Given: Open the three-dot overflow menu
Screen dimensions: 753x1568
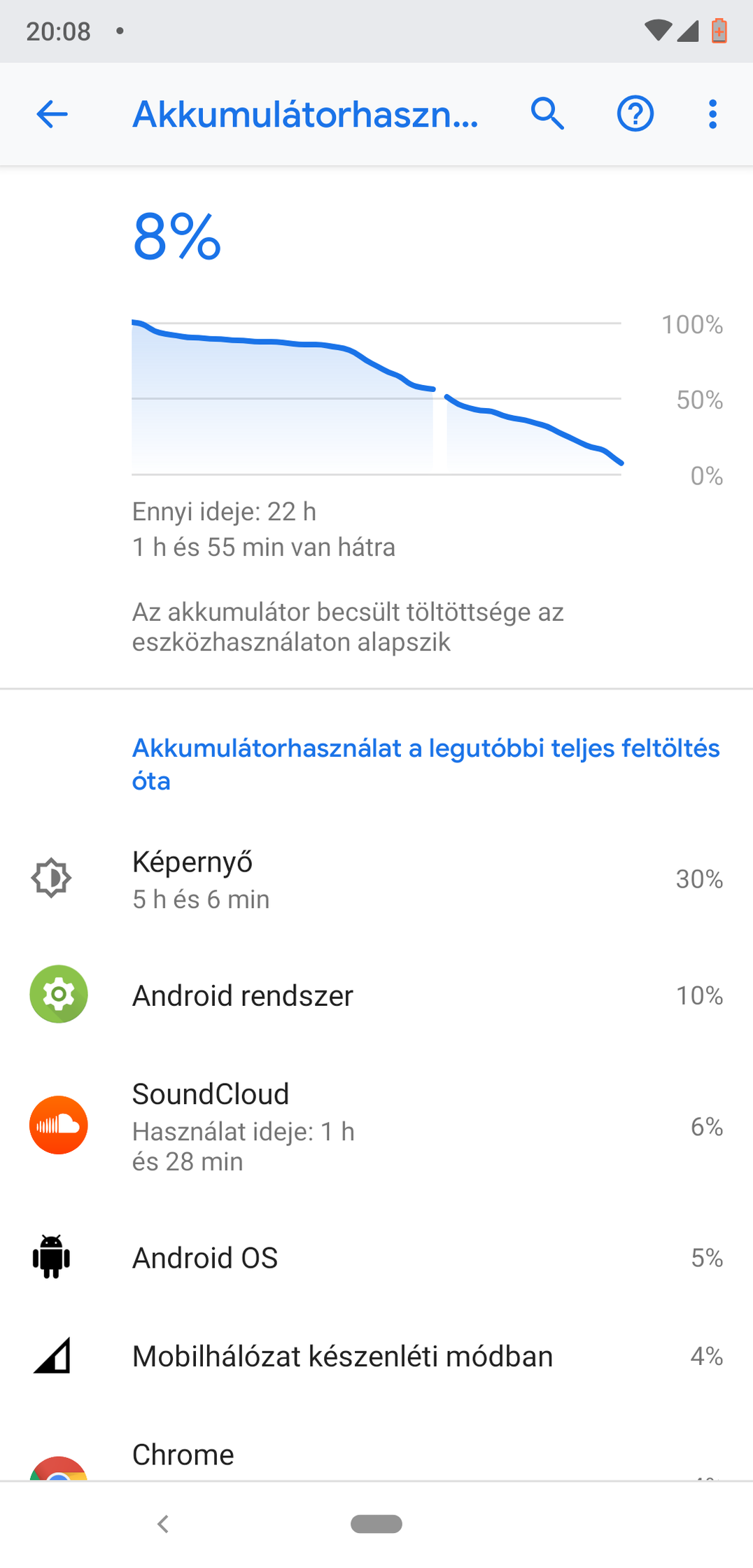Looking at the screenshot, I should [712, 114].
